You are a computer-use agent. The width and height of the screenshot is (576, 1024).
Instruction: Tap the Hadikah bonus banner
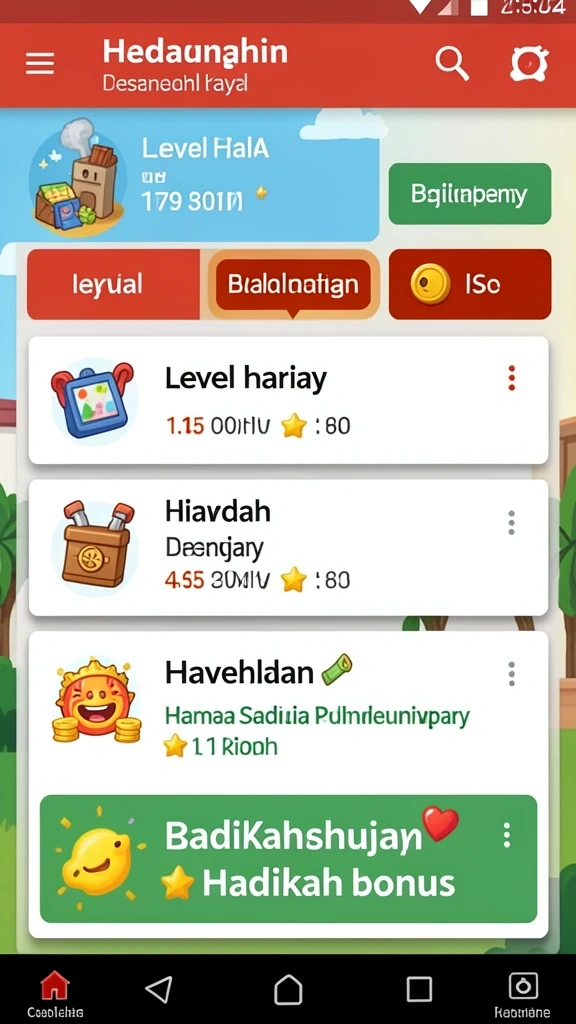288,858
